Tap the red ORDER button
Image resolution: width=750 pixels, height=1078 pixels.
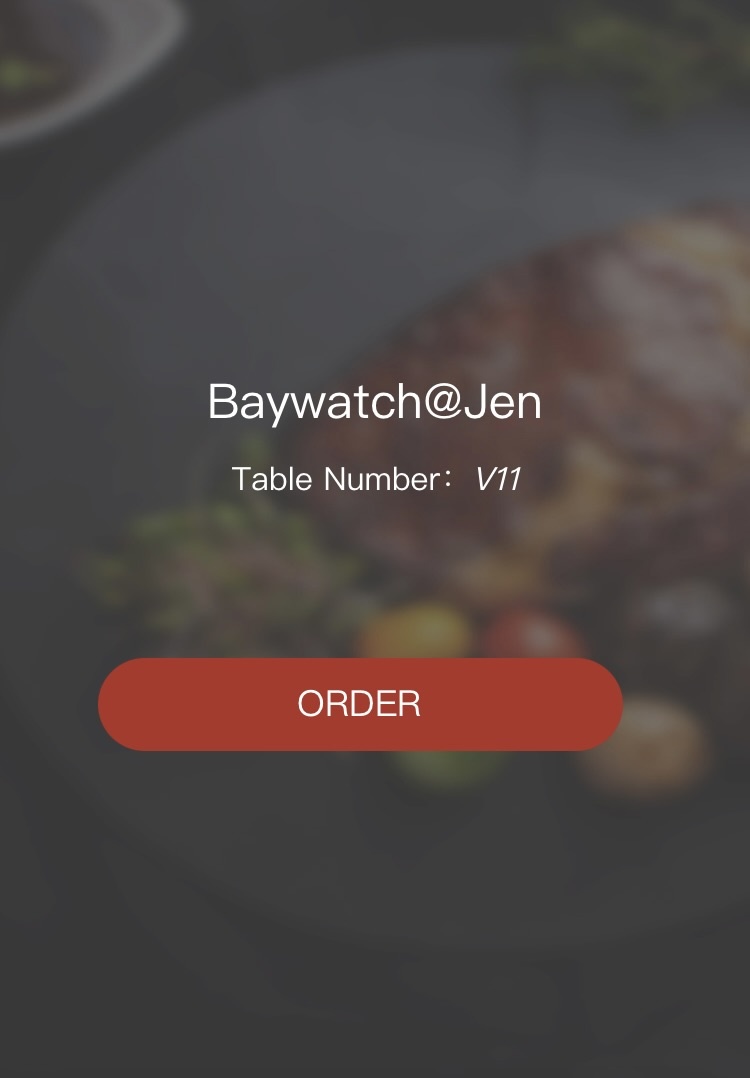point(360,704)
